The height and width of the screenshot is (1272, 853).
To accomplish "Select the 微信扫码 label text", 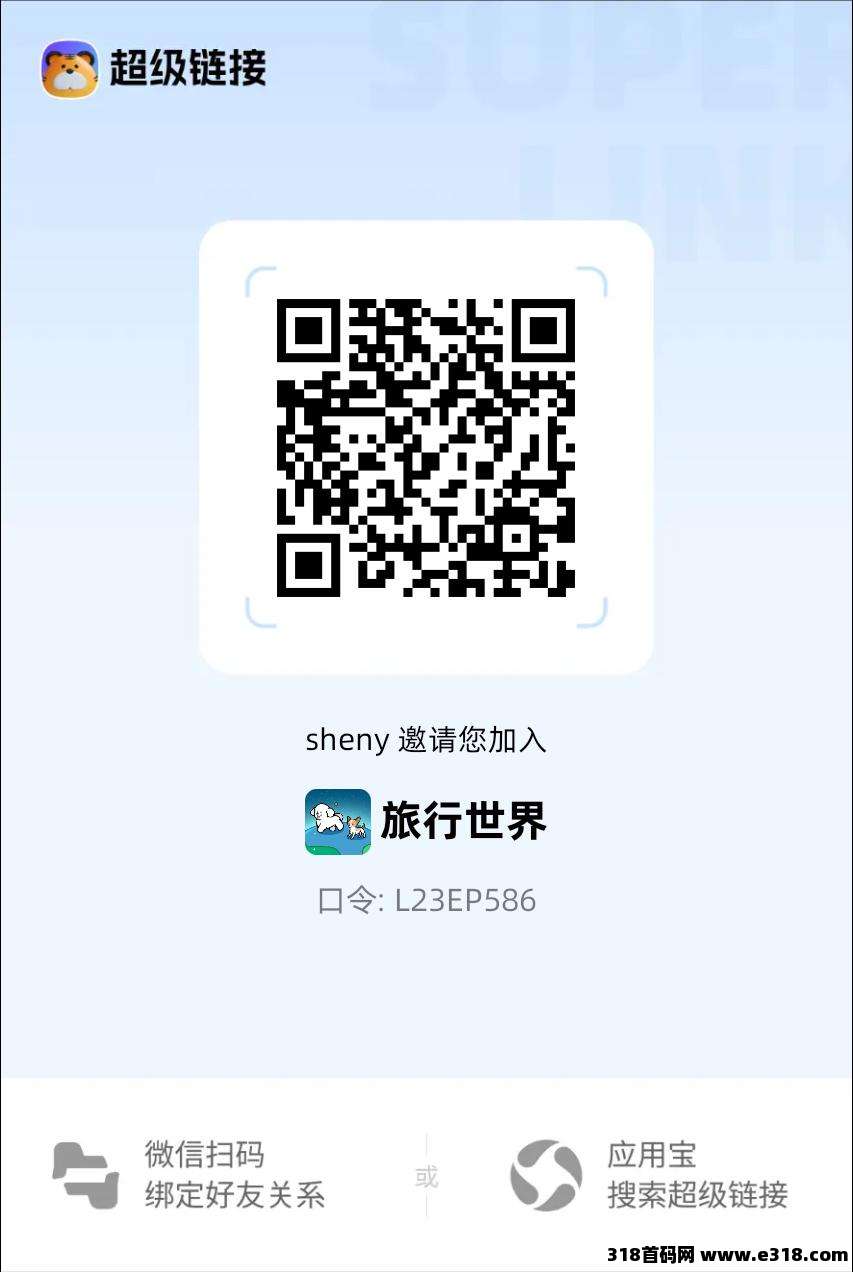I will pyautogui.click(x=205, y=1154).
